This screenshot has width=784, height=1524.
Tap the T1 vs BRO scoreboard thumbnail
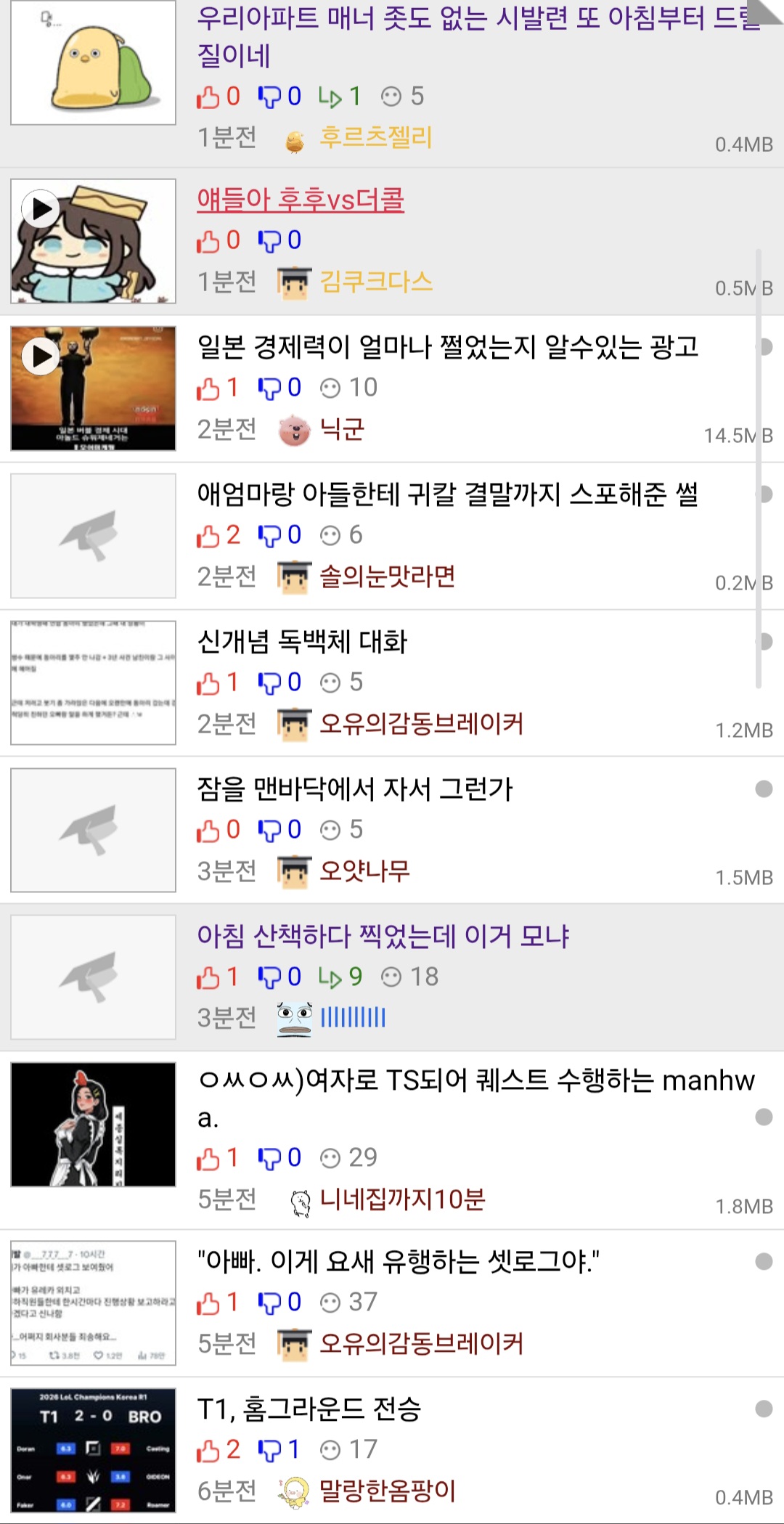(93, 1450)
